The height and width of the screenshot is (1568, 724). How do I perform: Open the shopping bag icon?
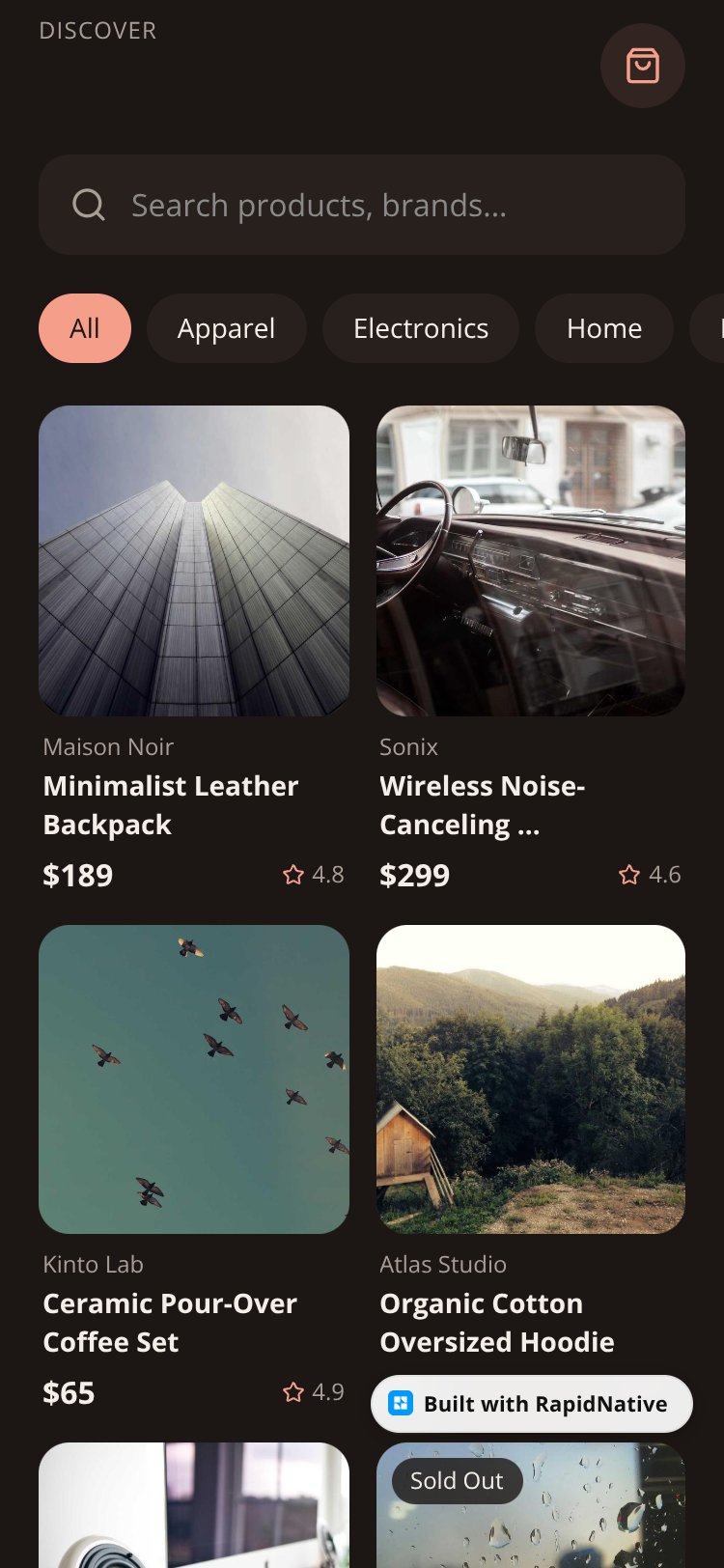coord(642,66)
